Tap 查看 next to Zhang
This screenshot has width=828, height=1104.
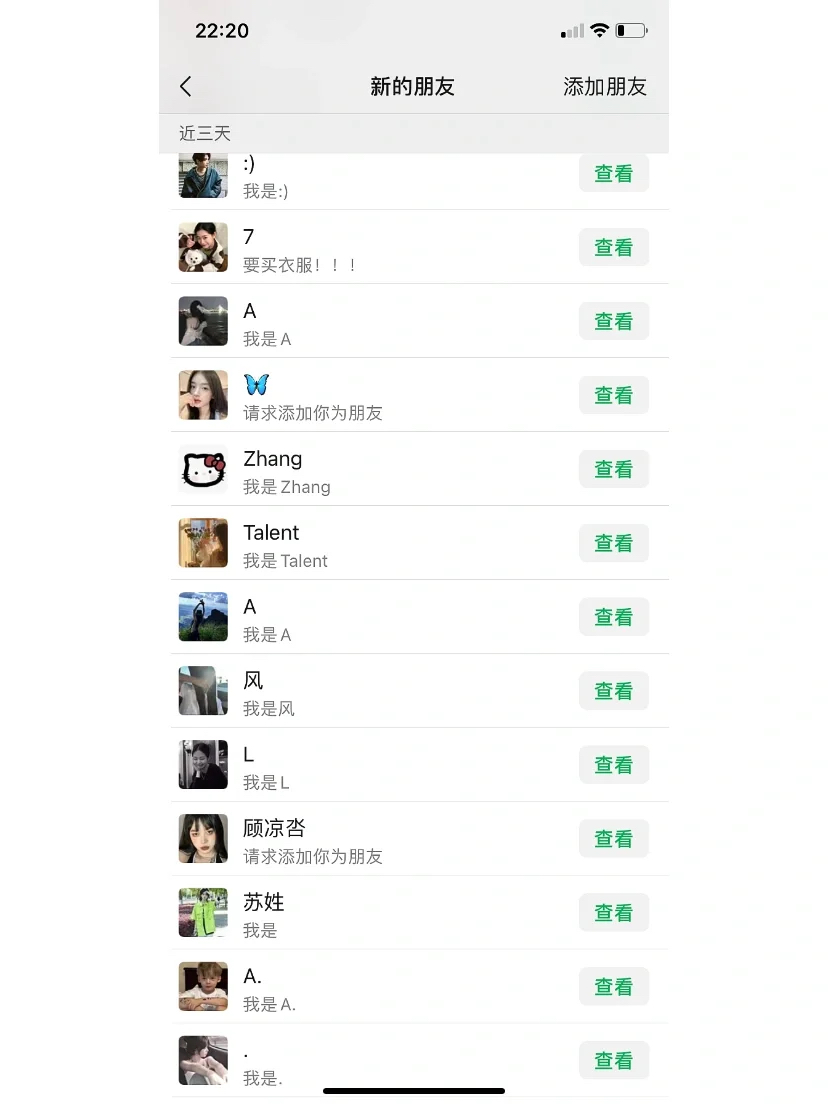click(613, 470)
